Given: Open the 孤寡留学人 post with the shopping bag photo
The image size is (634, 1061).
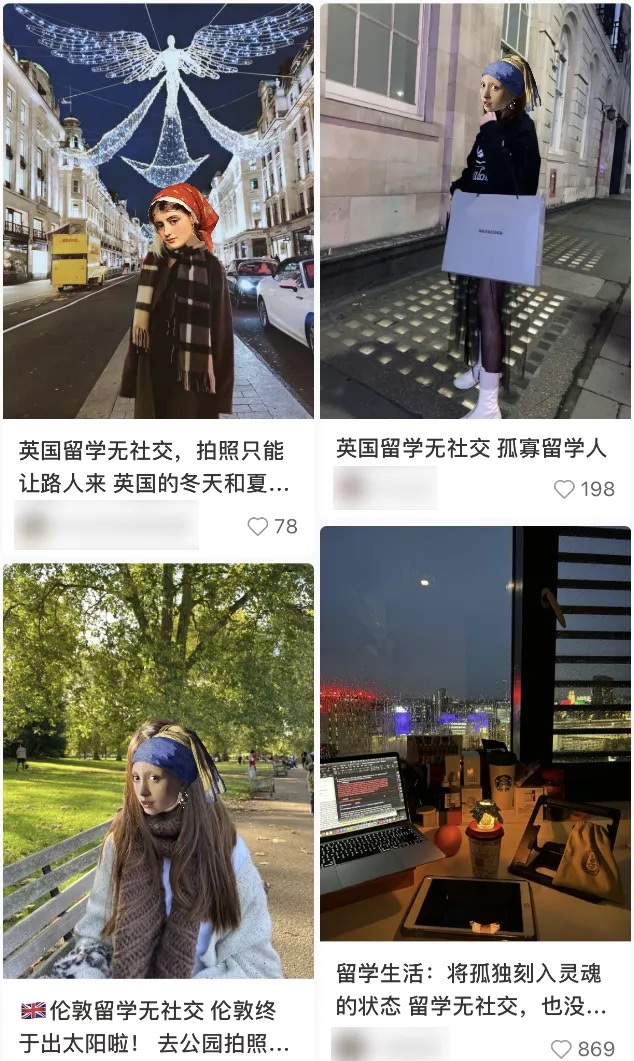Looking at the screenshot, I should click(476, 211).
